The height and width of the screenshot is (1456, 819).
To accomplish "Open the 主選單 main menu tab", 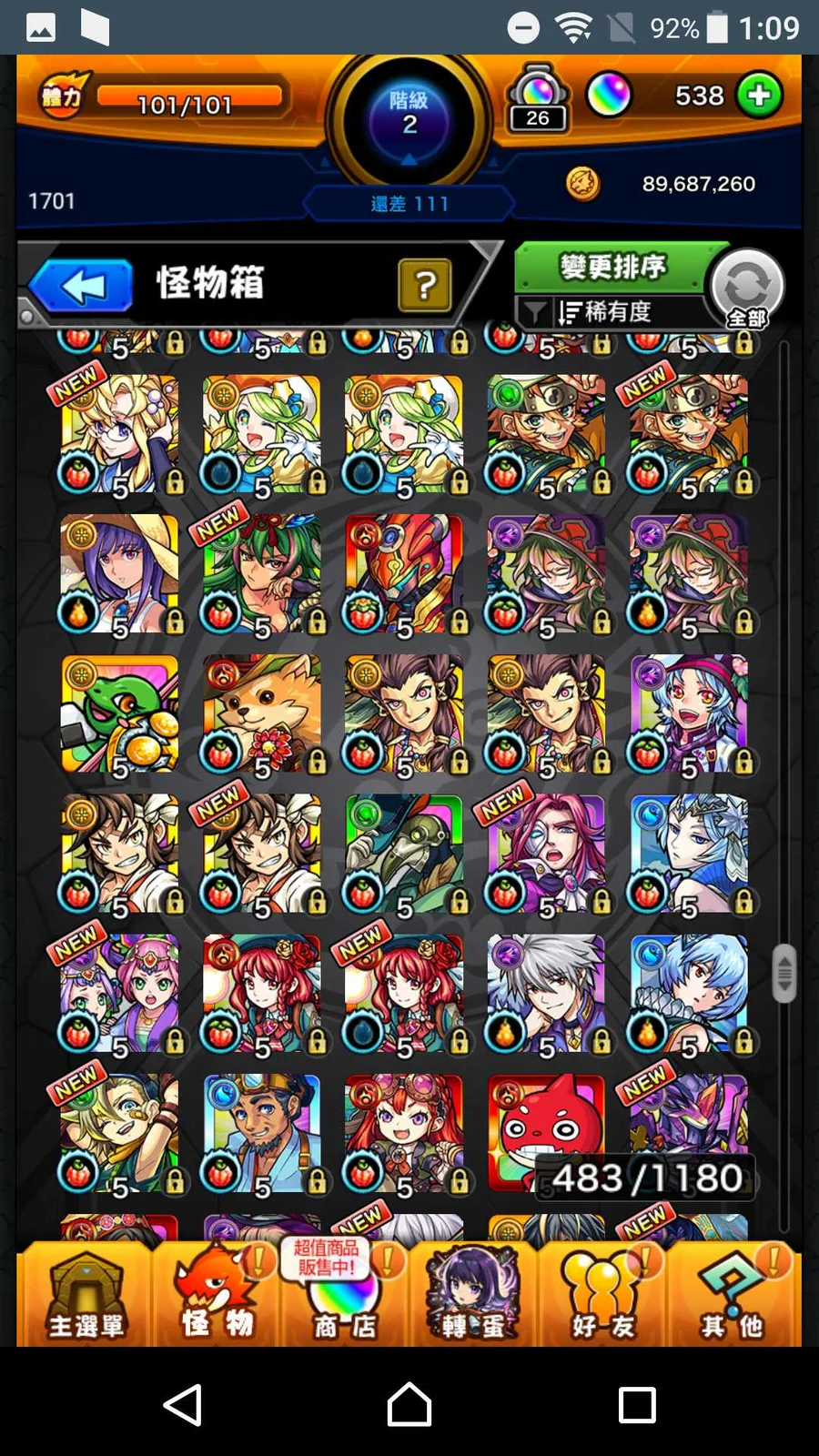I will point(86,1295).
